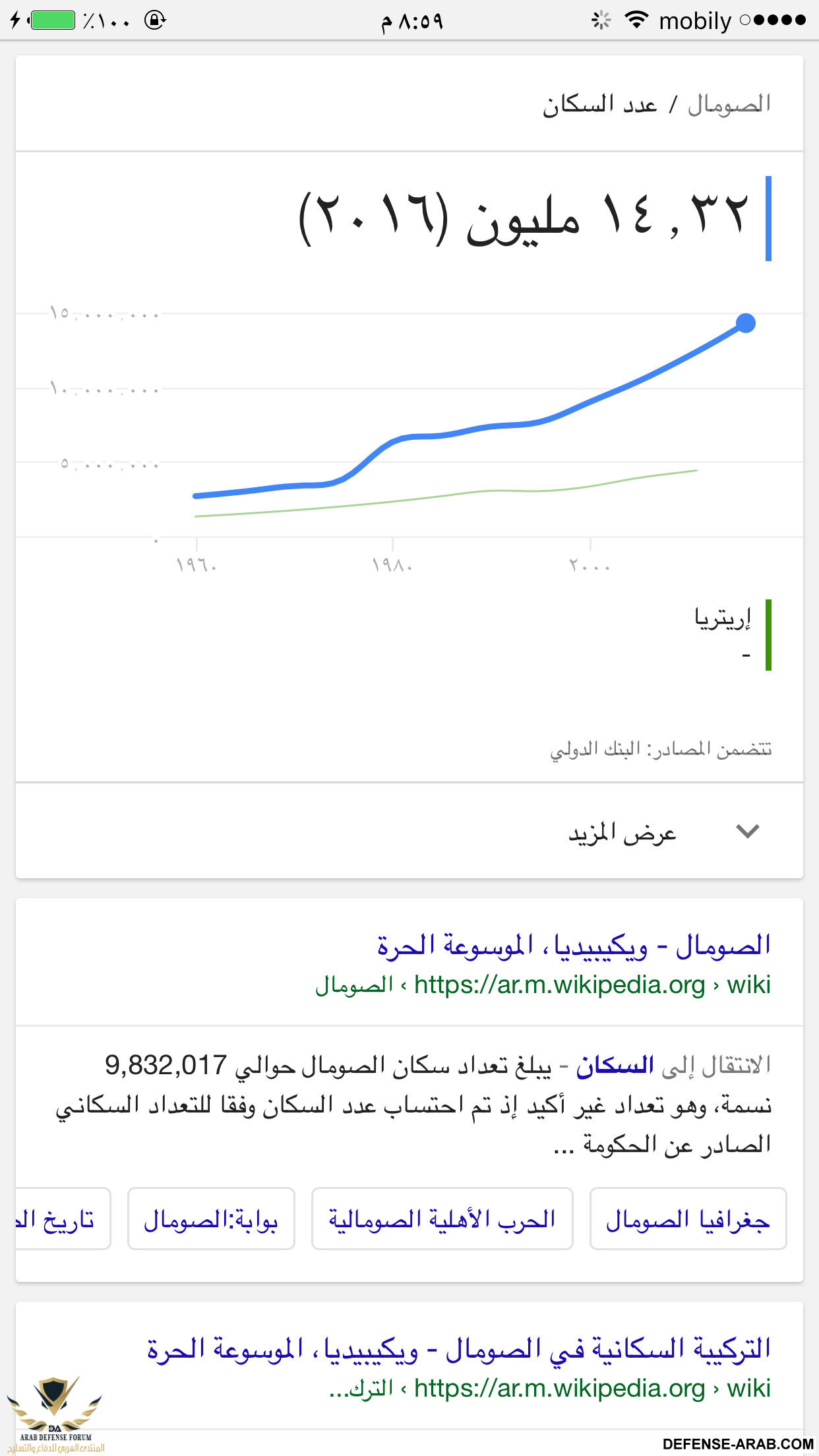Open the partially visible تاريخ chip
Image resolution: width=819 pixels, height=1456 pixels.
[x=59, y=1219]
